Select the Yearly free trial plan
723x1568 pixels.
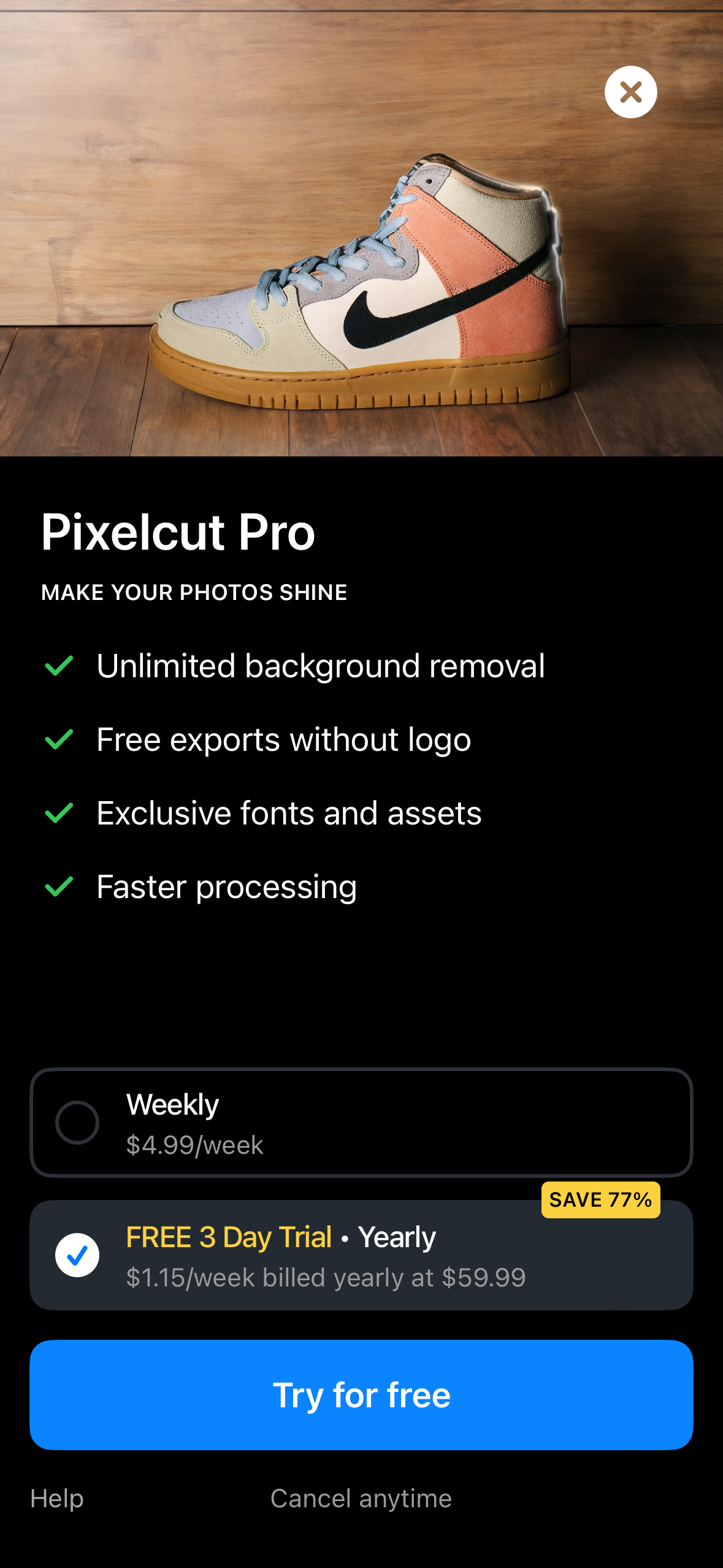pyautogui.click(x=361, y=1254)
